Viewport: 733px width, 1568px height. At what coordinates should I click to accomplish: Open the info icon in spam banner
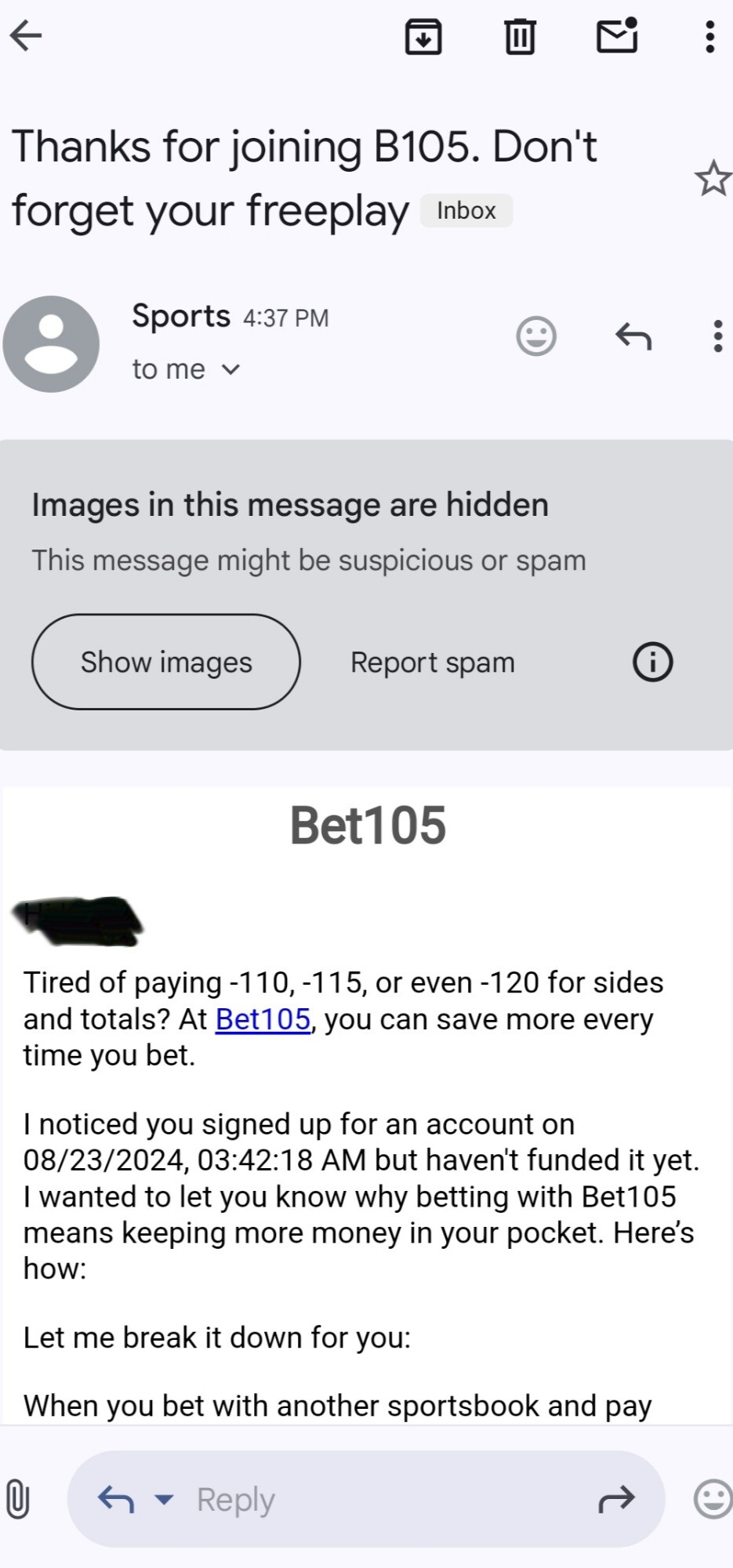(652, 662)
